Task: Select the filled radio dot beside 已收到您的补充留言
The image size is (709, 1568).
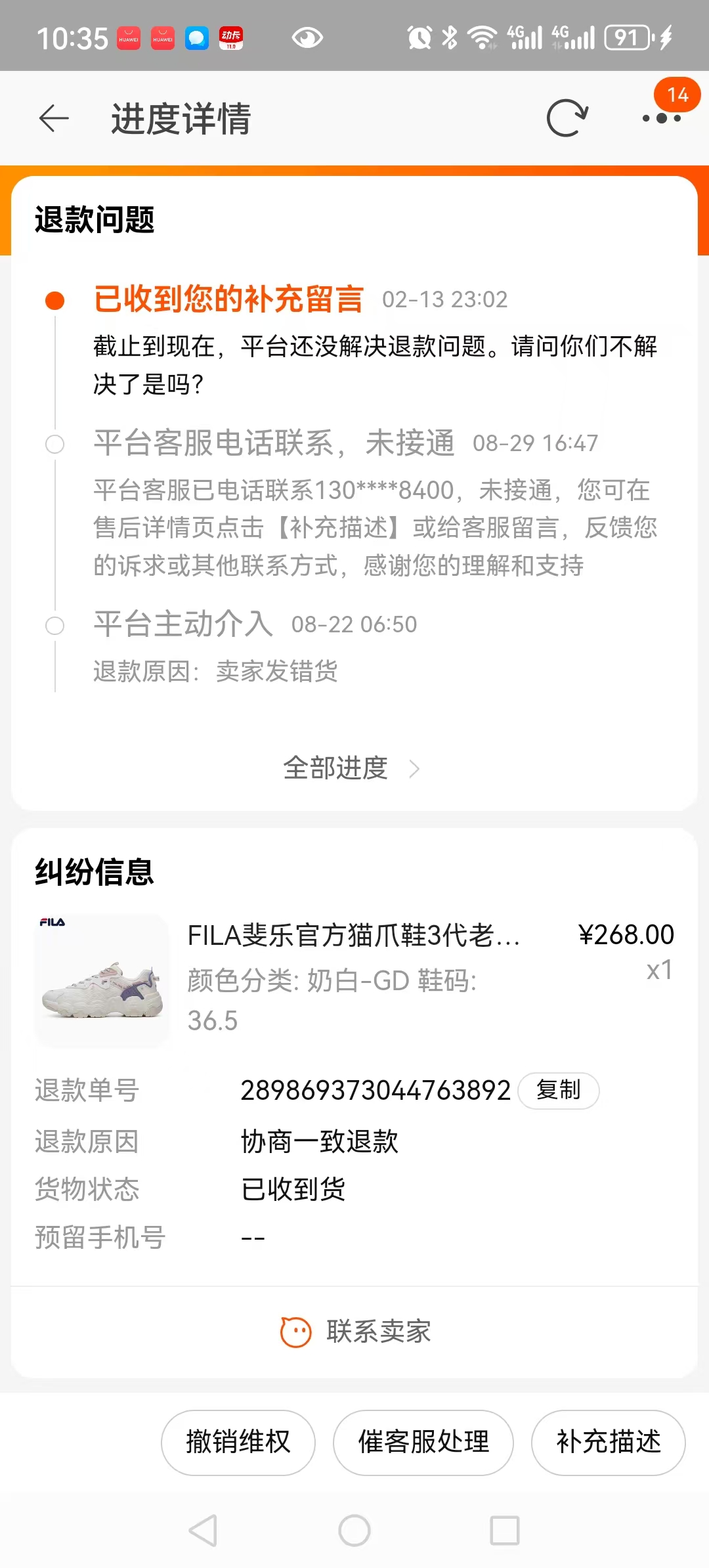Action: pyautogui.click(x=53, y=300)
